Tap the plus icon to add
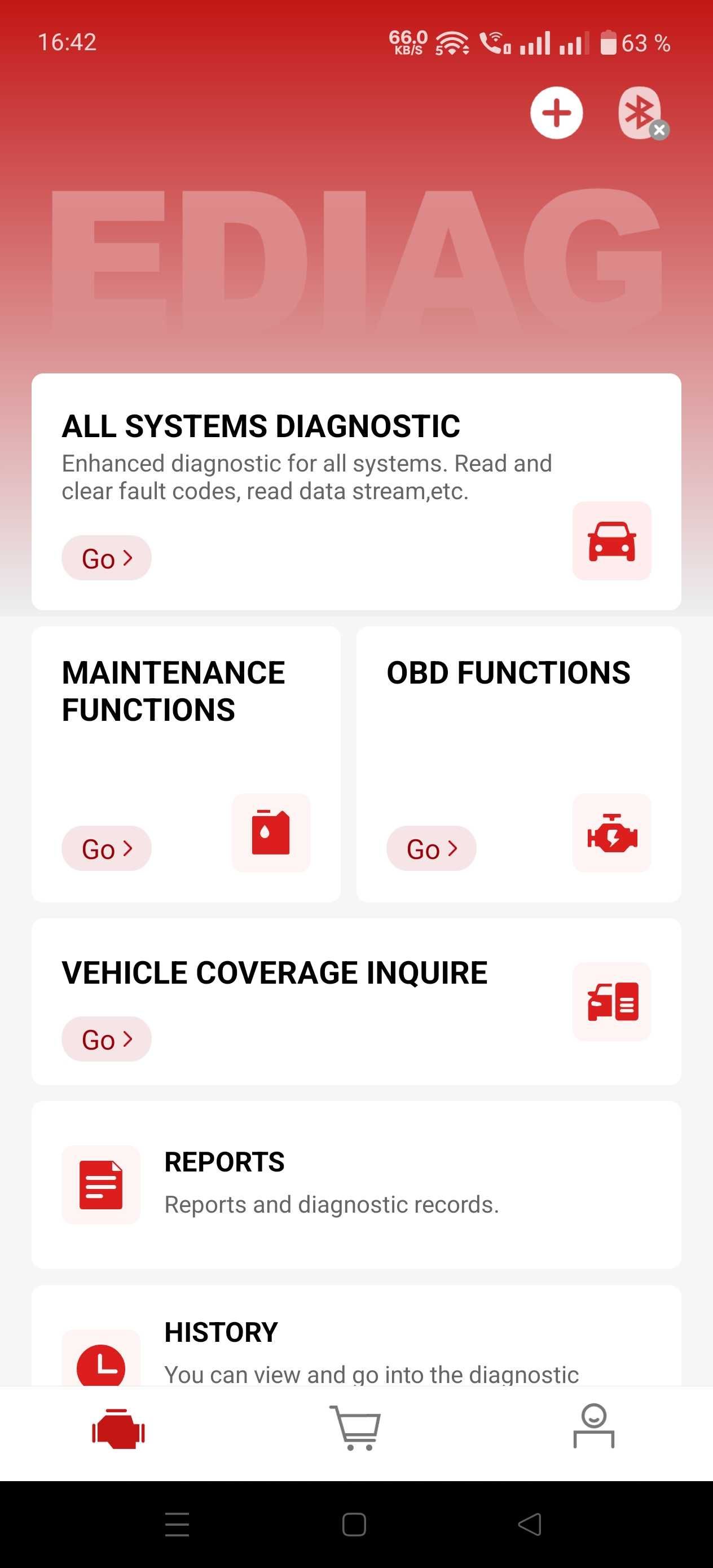This screenshot has height=1568, width=713. click(556, 113)
